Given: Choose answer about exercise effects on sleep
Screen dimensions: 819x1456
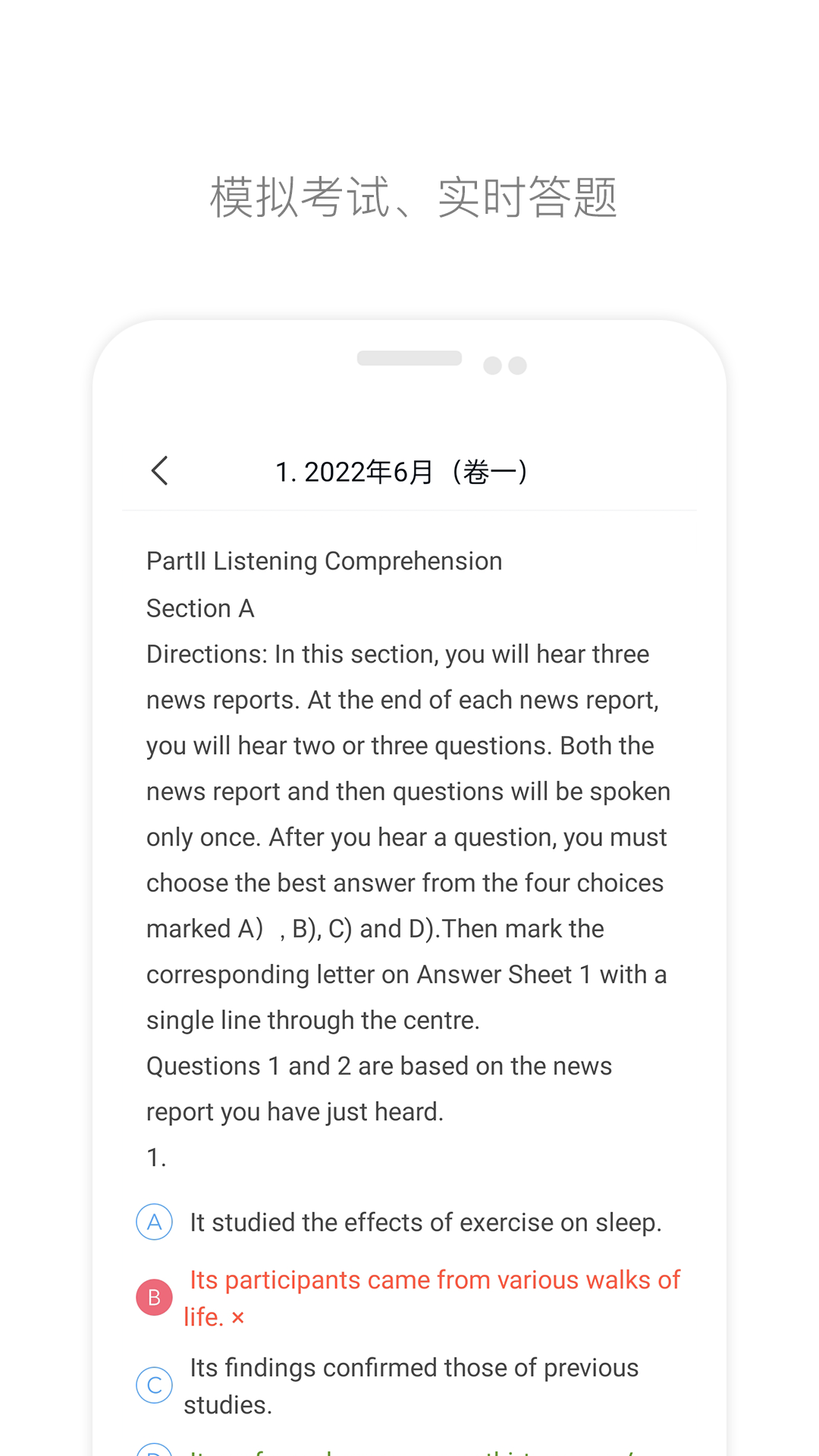Looking at the screenshot, I should (426, 1222).
